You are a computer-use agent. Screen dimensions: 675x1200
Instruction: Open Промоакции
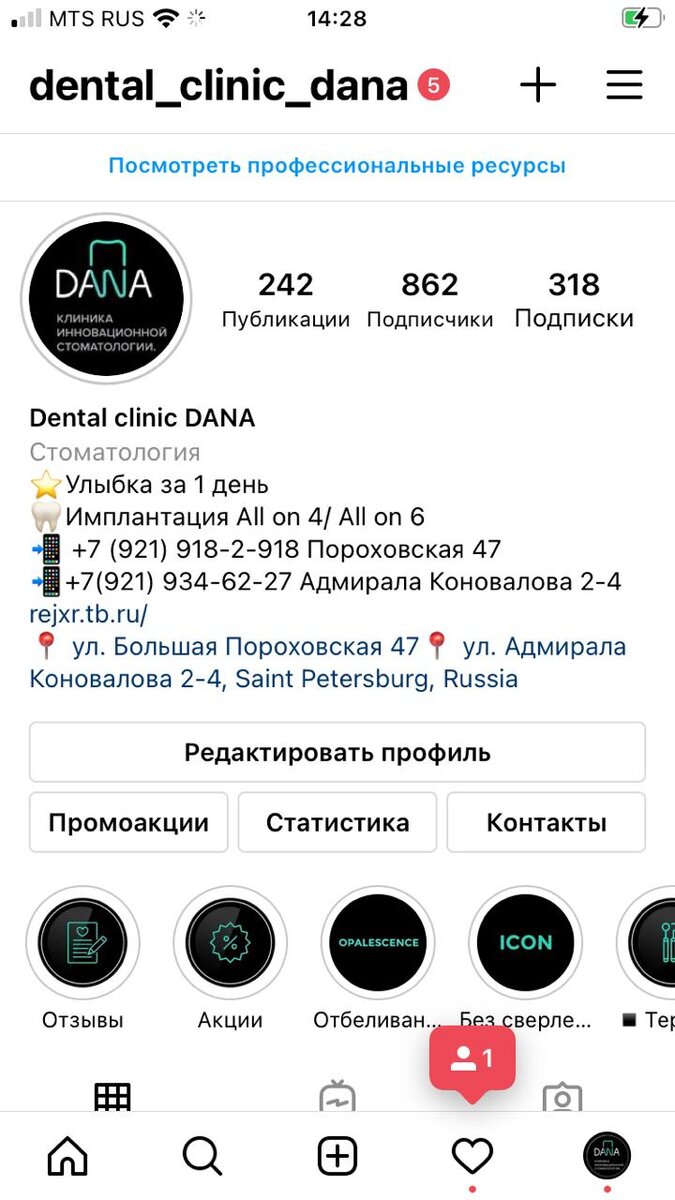coord(129,823)
